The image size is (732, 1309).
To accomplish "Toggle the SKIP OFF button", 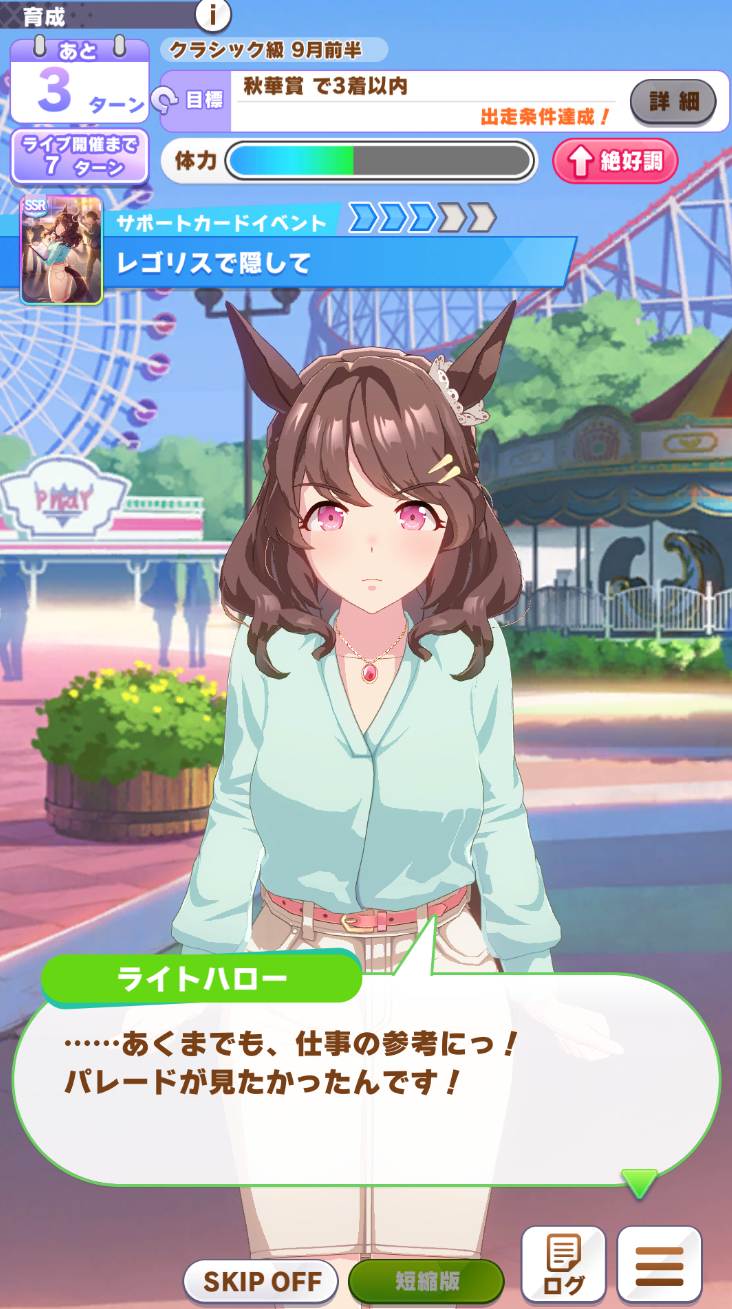I will (x=262, y=1280).
